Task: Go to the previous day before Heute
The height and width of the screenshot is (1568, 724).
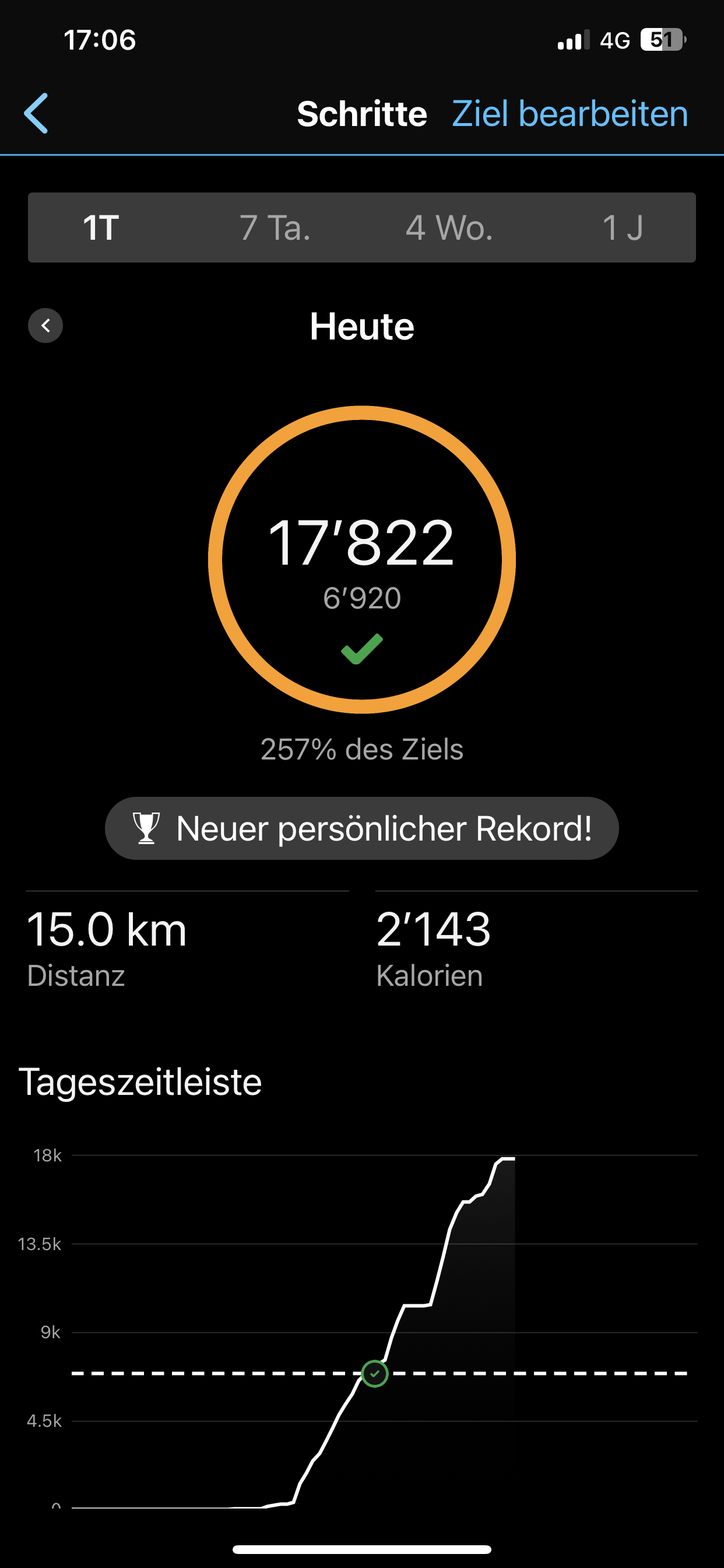Action: (45, 325)
